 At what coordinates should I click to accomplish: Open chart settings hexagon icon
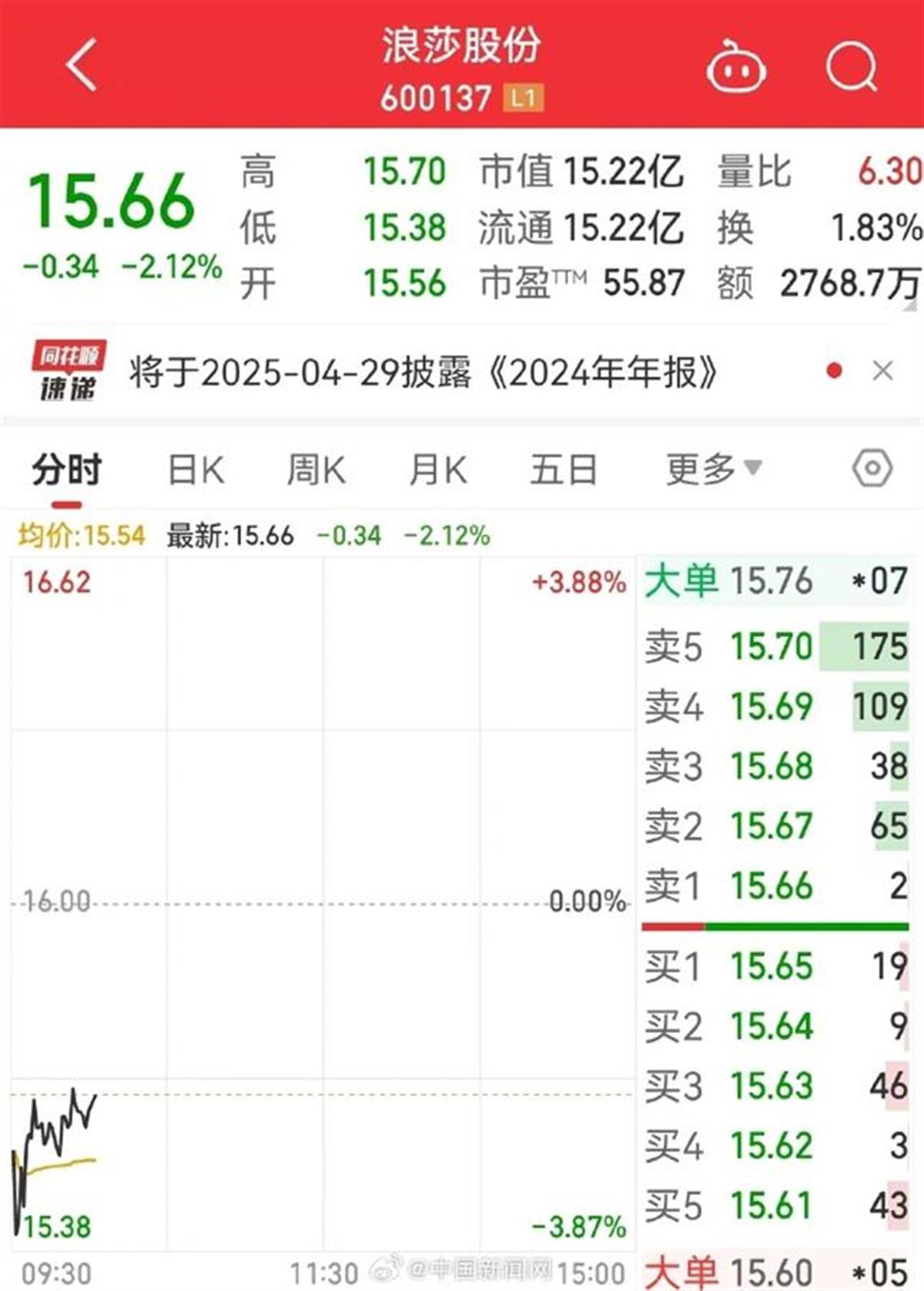(872, 468)
